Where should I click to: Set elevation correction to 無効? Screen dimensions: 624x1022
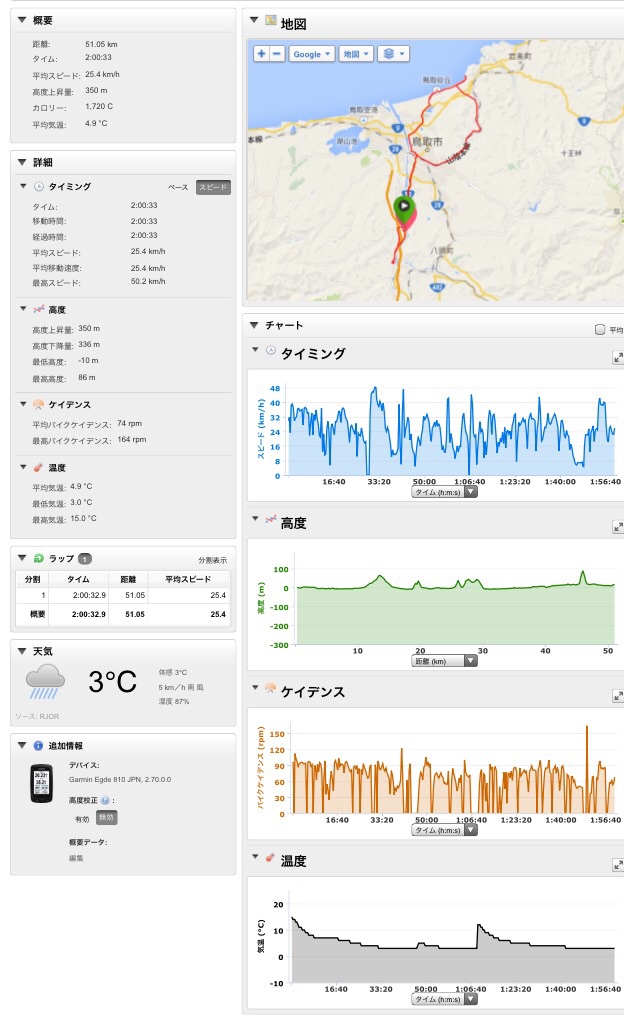[x=105, y=817]
